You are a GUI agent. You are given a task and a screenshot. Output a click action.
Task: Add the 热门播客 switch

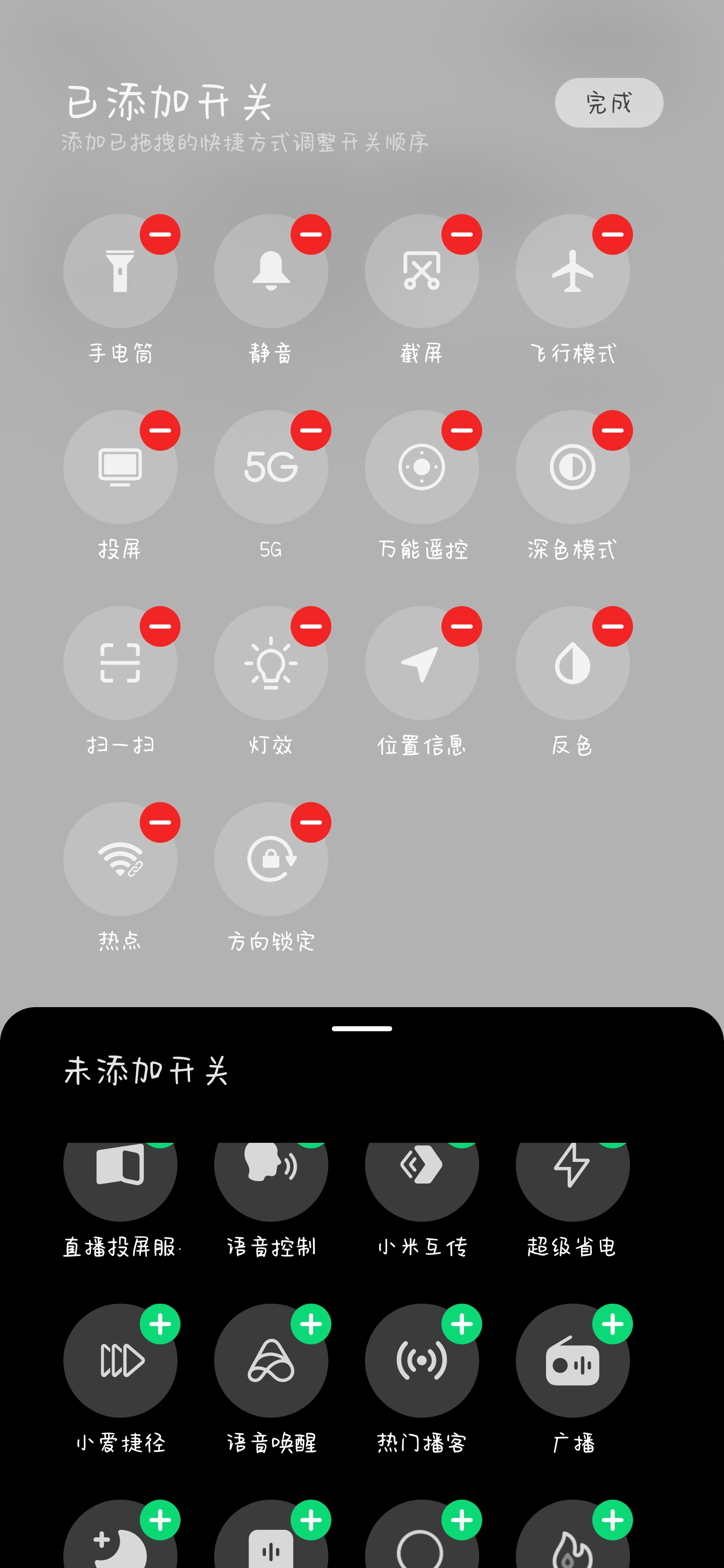pyautogui.click(x=462, y=1324)
